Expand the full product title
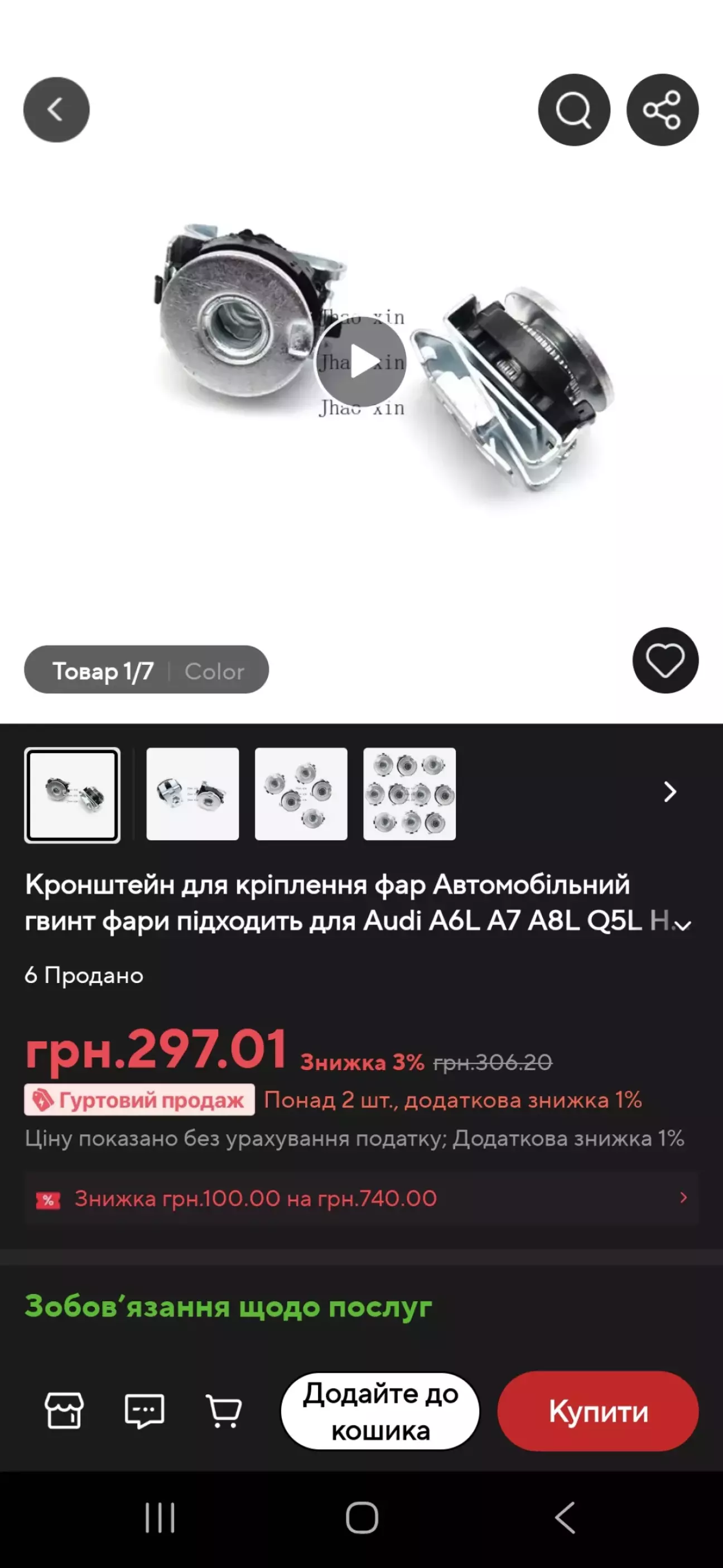This screenshot has width=723, height=1568. pyautogui.click(x=684, y=925)
